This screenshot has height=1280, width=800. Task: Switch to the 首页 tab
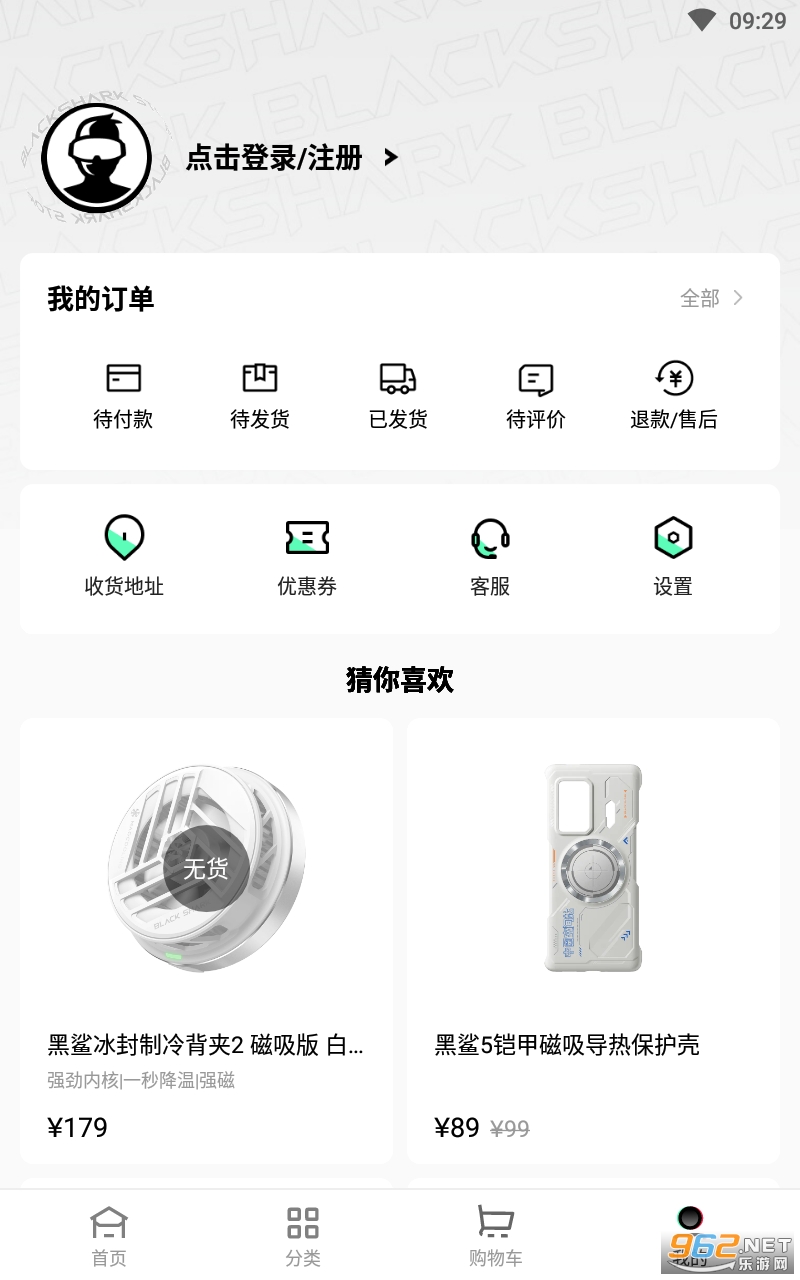coord(109,1236)
